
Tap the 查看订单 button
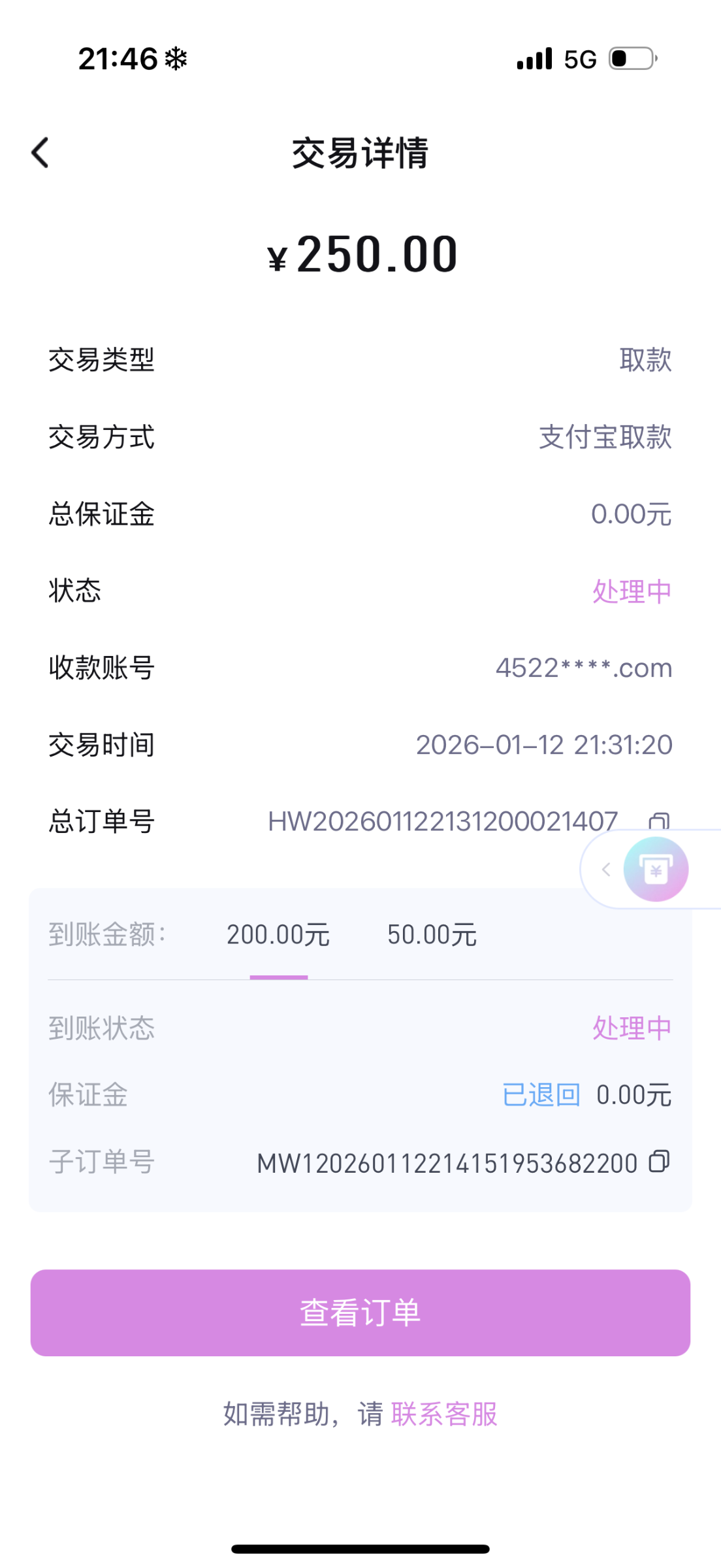(360, 1313)
